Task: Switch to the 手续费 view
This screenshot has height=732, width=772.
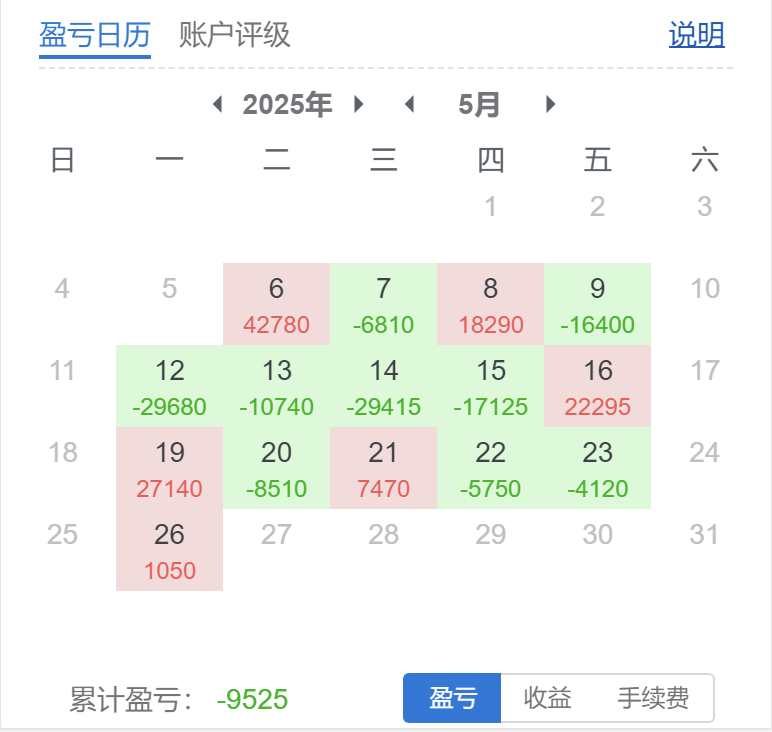Action: (x=653, y=698)
